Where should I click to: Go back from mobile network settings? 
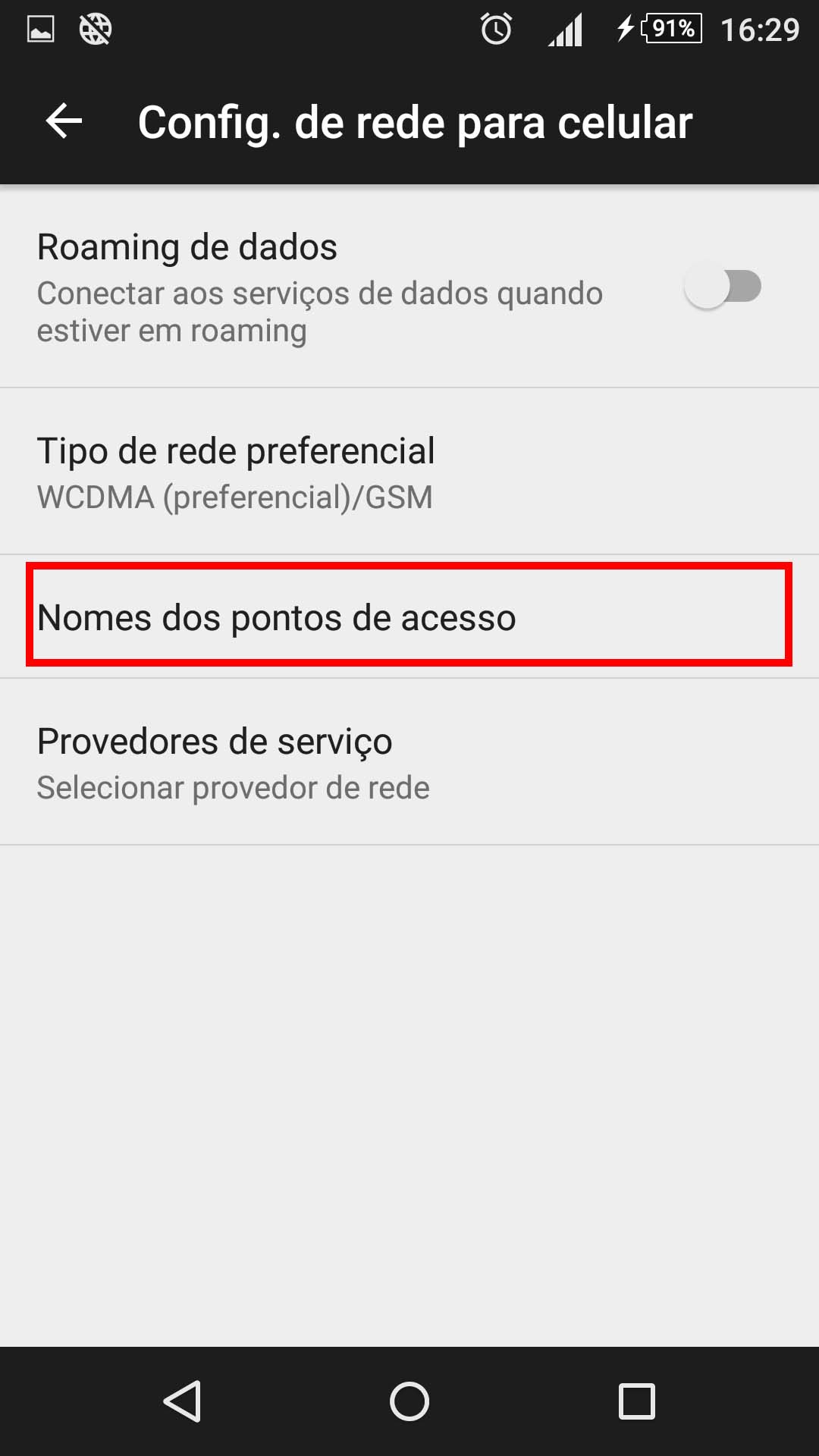point(64,121)
